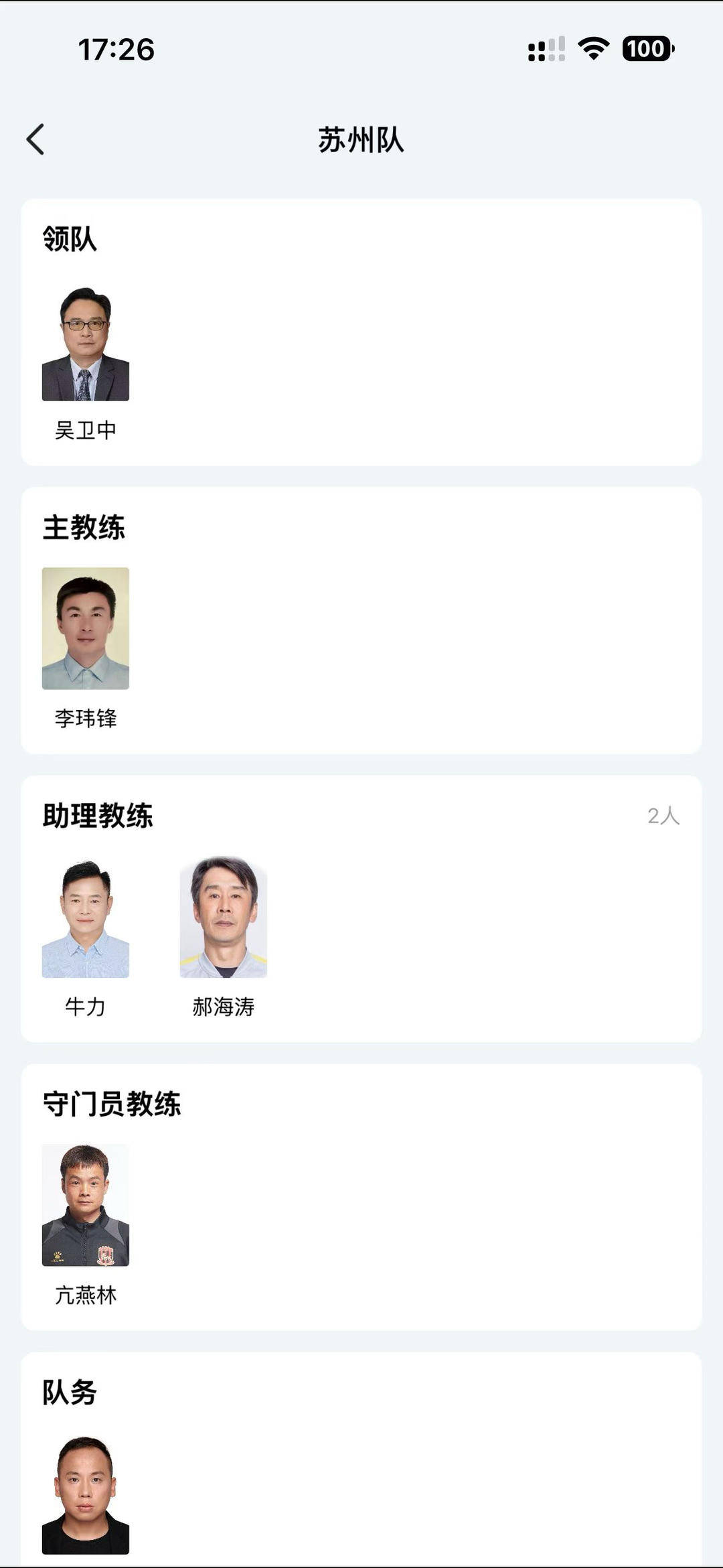
Task: Tap the name 李玮锋 under his photo
Action: click(86, 717)
